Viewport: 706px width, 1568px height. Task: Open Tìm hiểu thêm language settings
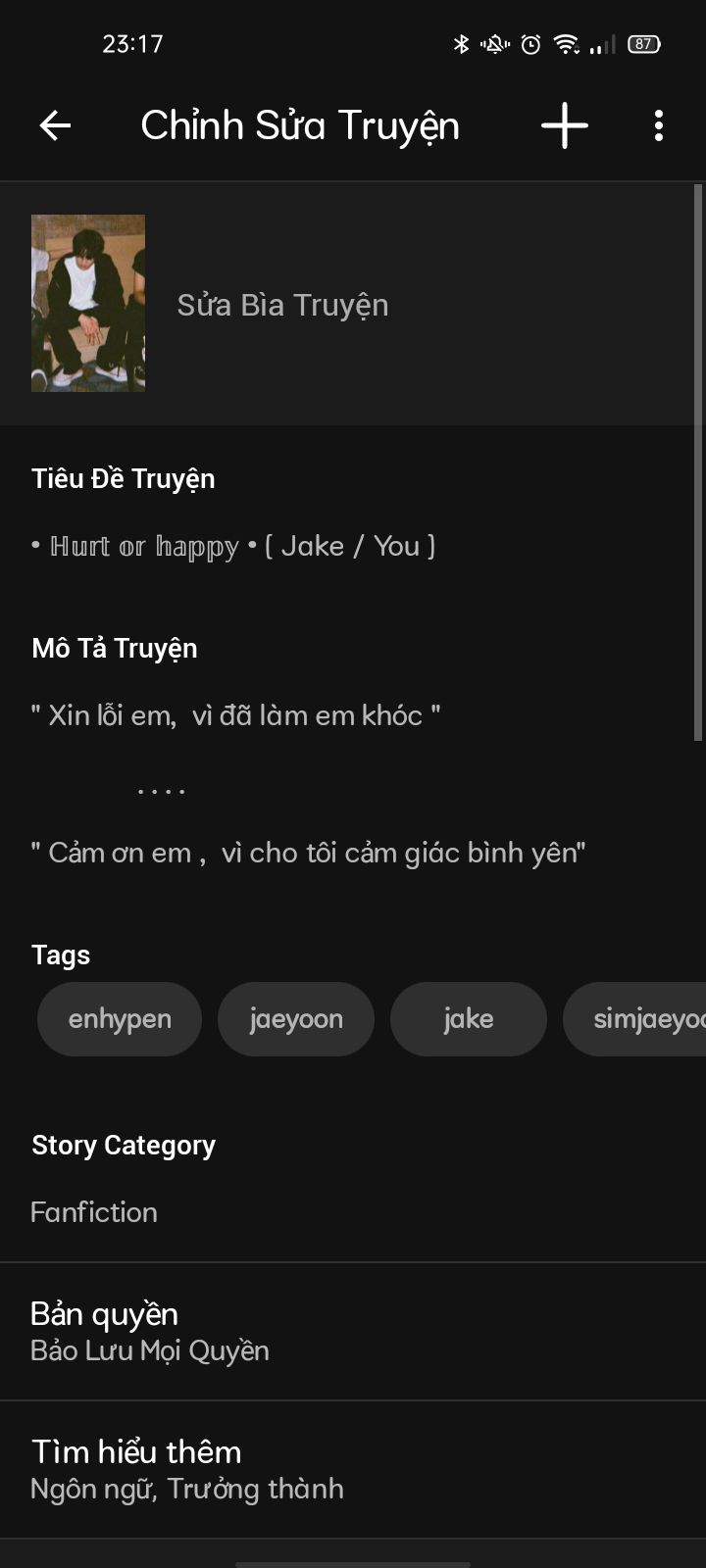click(x=353, y=1469)
